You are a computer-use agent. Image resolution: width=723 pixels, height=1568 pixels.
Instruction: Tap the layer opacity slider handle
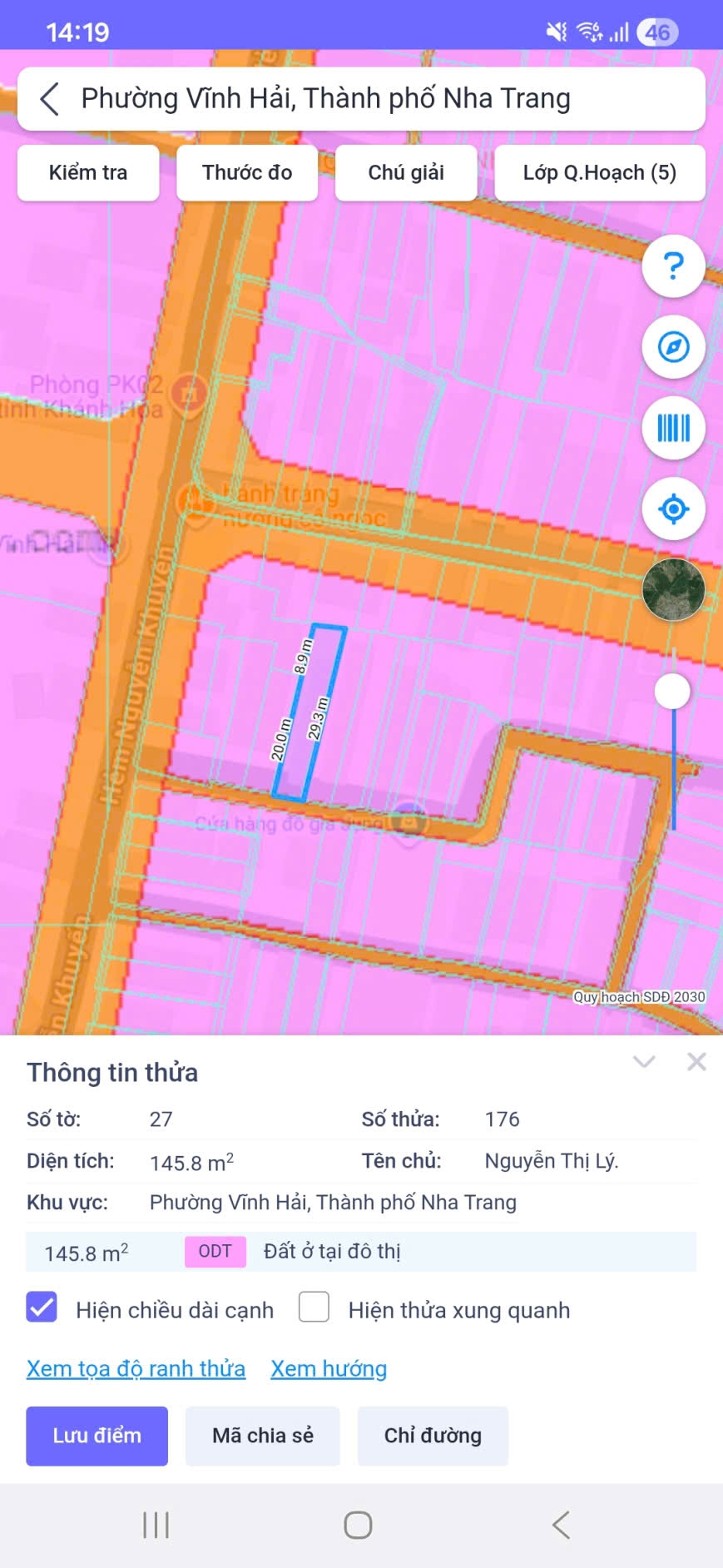[672, 692]
